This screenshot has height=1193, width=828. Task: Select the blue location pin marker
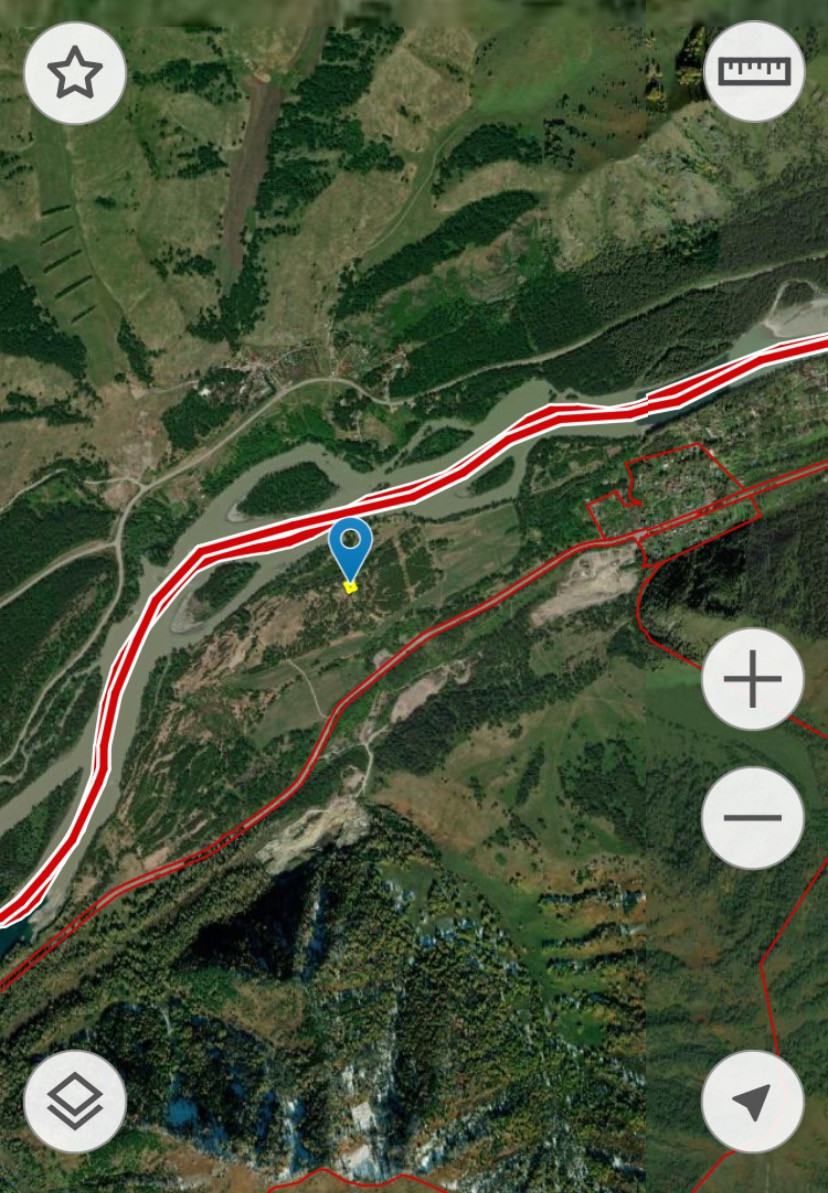350,547
